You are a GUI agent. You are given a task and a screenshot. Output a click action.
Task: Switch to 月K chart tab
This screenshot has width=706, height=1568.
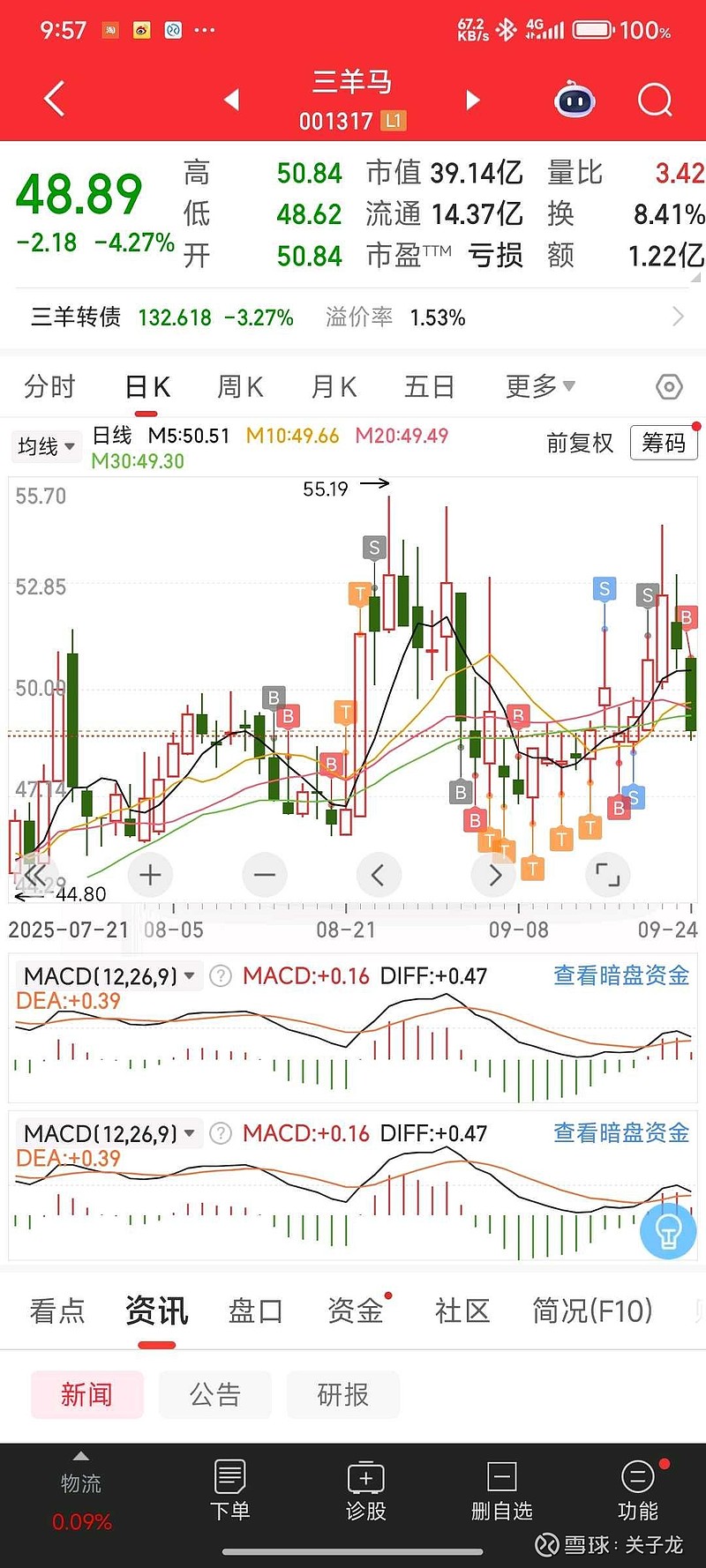coord(334,386)
